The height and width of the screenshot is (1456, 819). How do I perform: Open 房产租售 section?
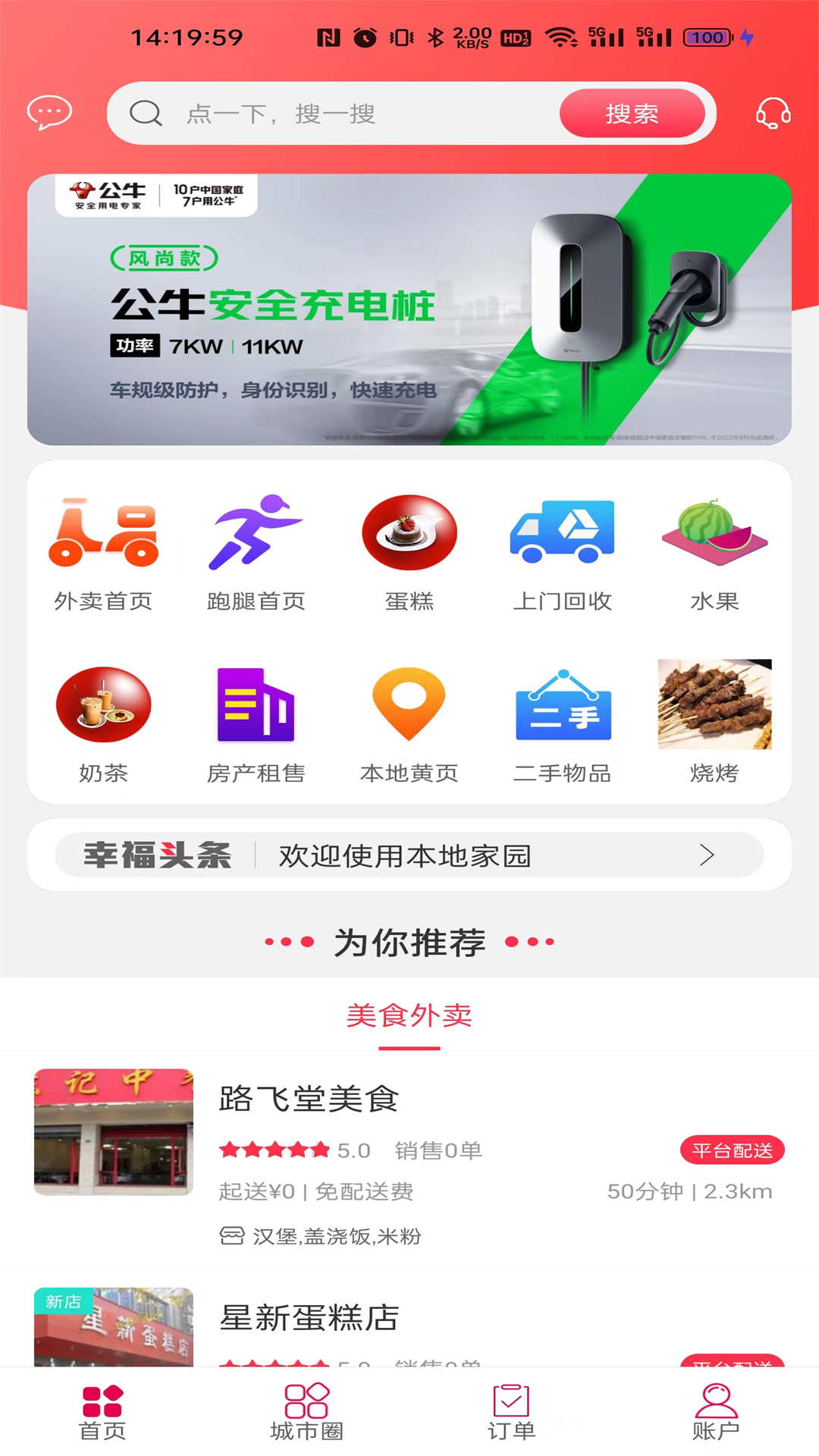point(256,724)
